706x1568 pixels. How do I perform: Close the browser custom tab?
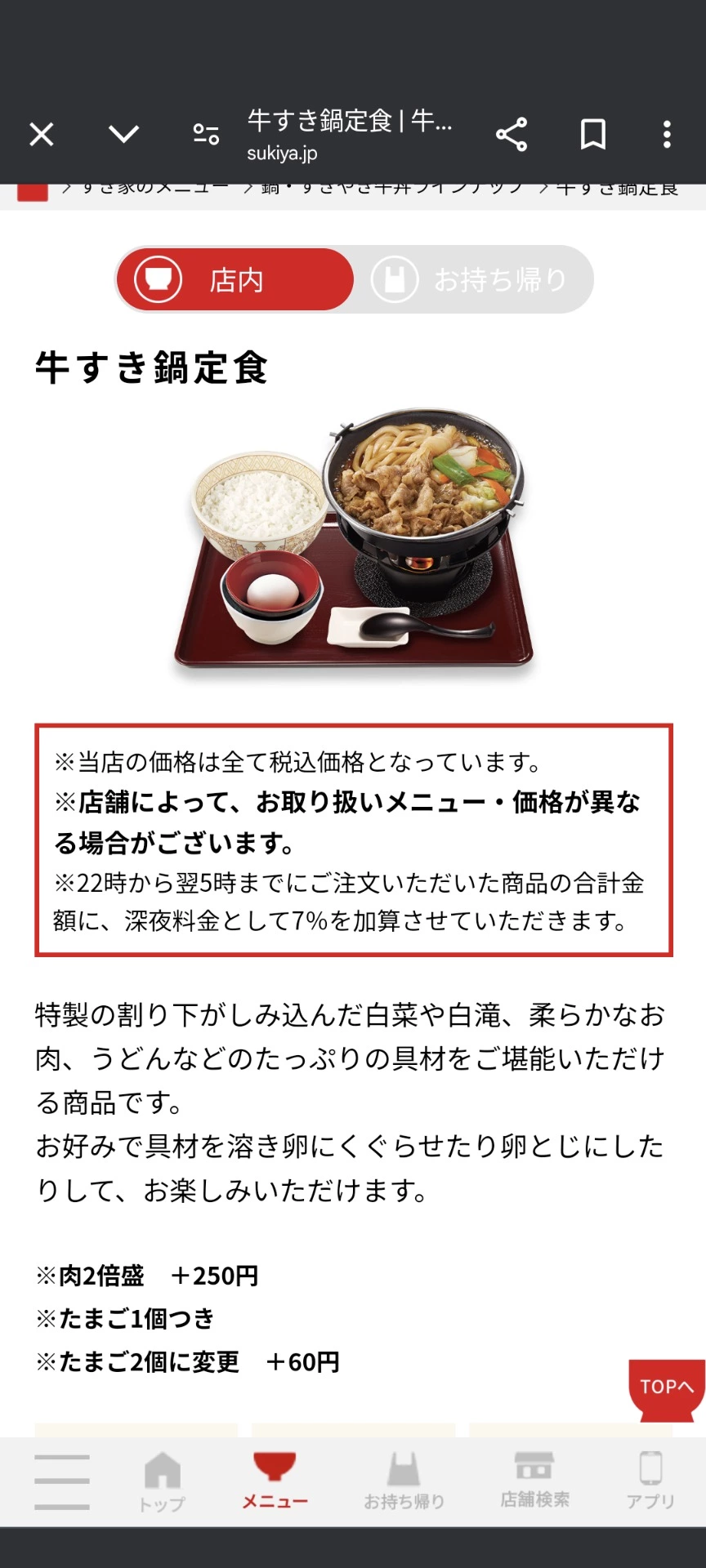[x=42, y=134]
